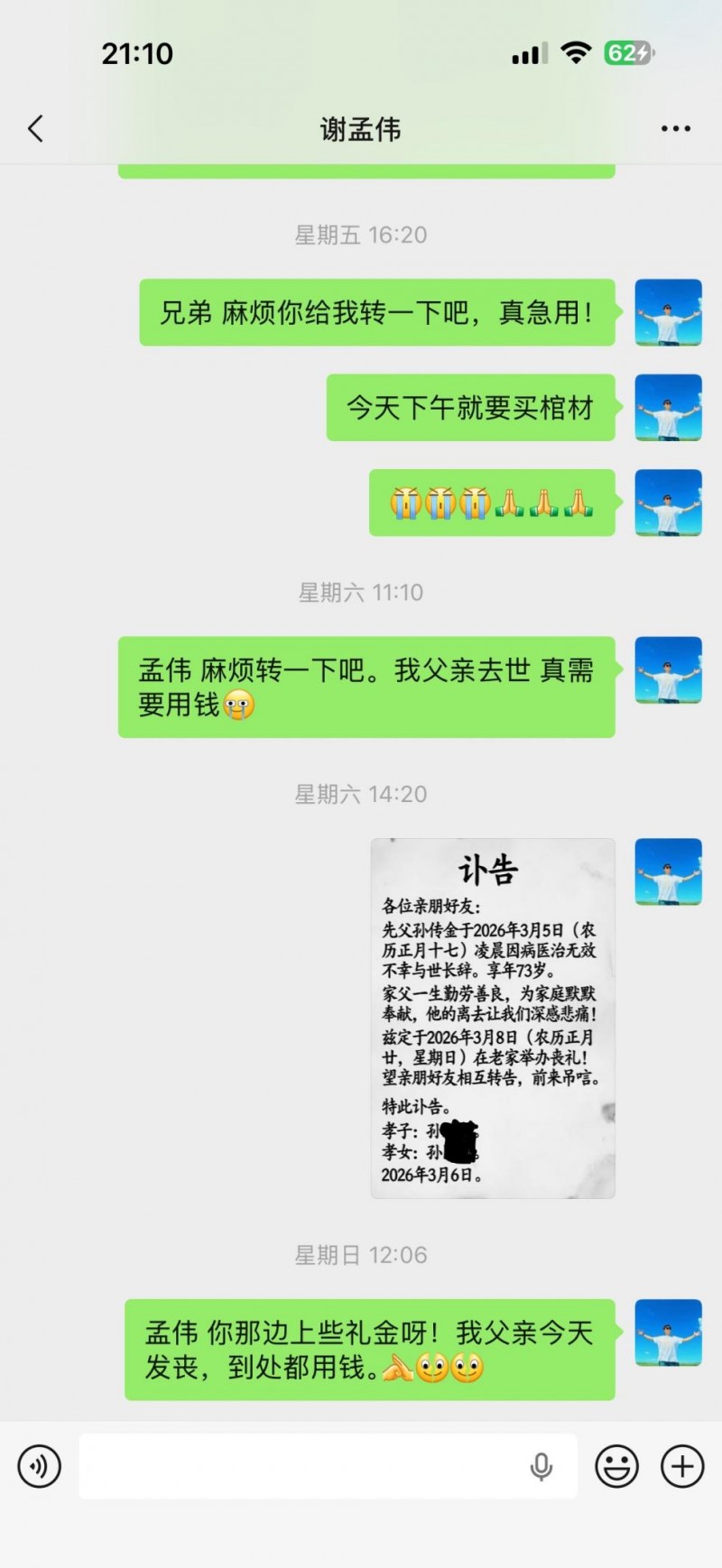Image resolution: width=722 pixels, height=1568 pixels.
Task: Open the 讣告 image message
Action: click(493, 1018)
